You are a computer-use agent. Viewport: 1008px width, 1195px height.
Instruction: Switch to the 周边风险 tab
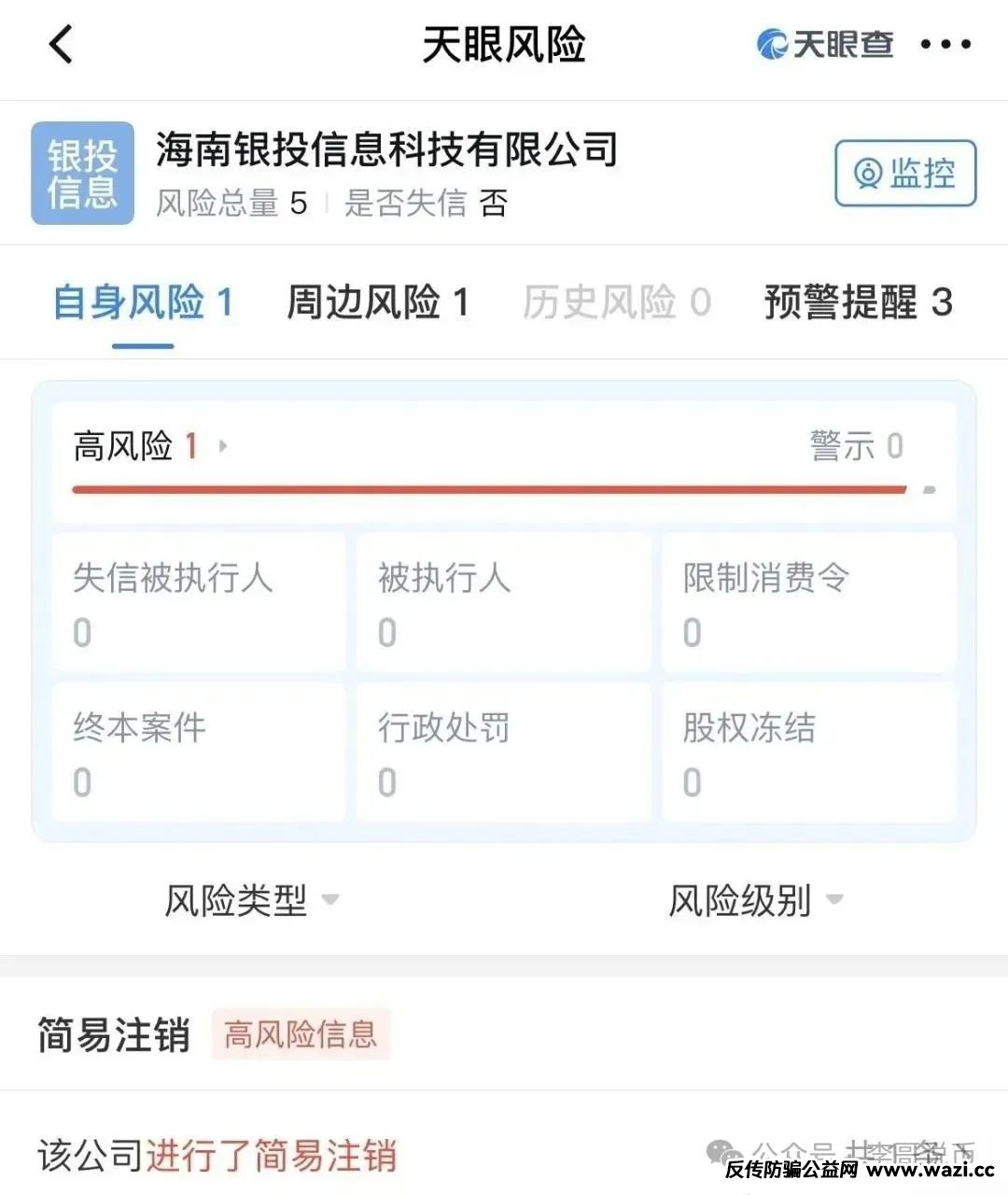tap(377, 302)
